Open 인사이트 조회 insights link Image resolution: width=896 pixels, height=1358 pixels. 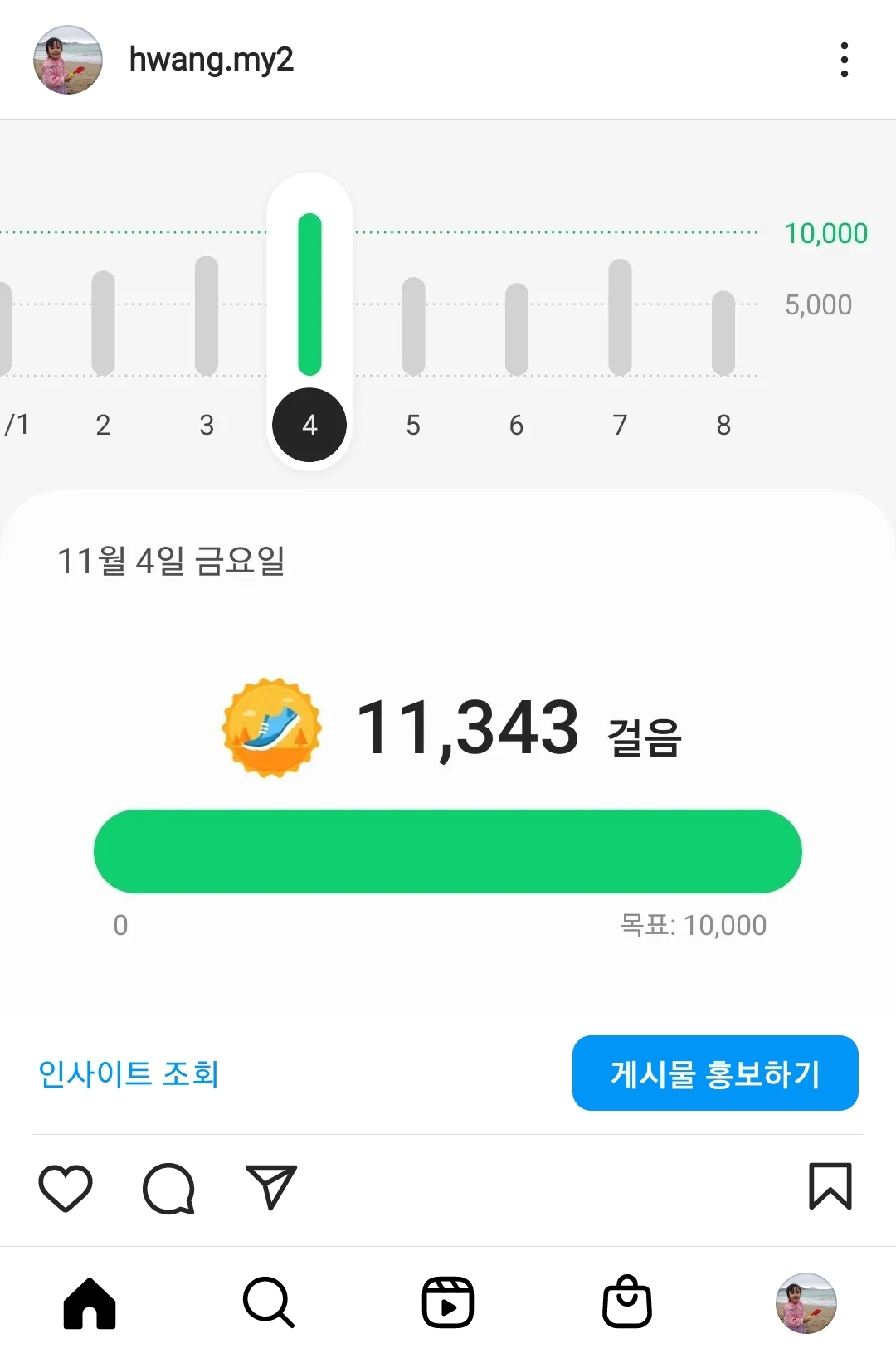[x=129, y=1073]
